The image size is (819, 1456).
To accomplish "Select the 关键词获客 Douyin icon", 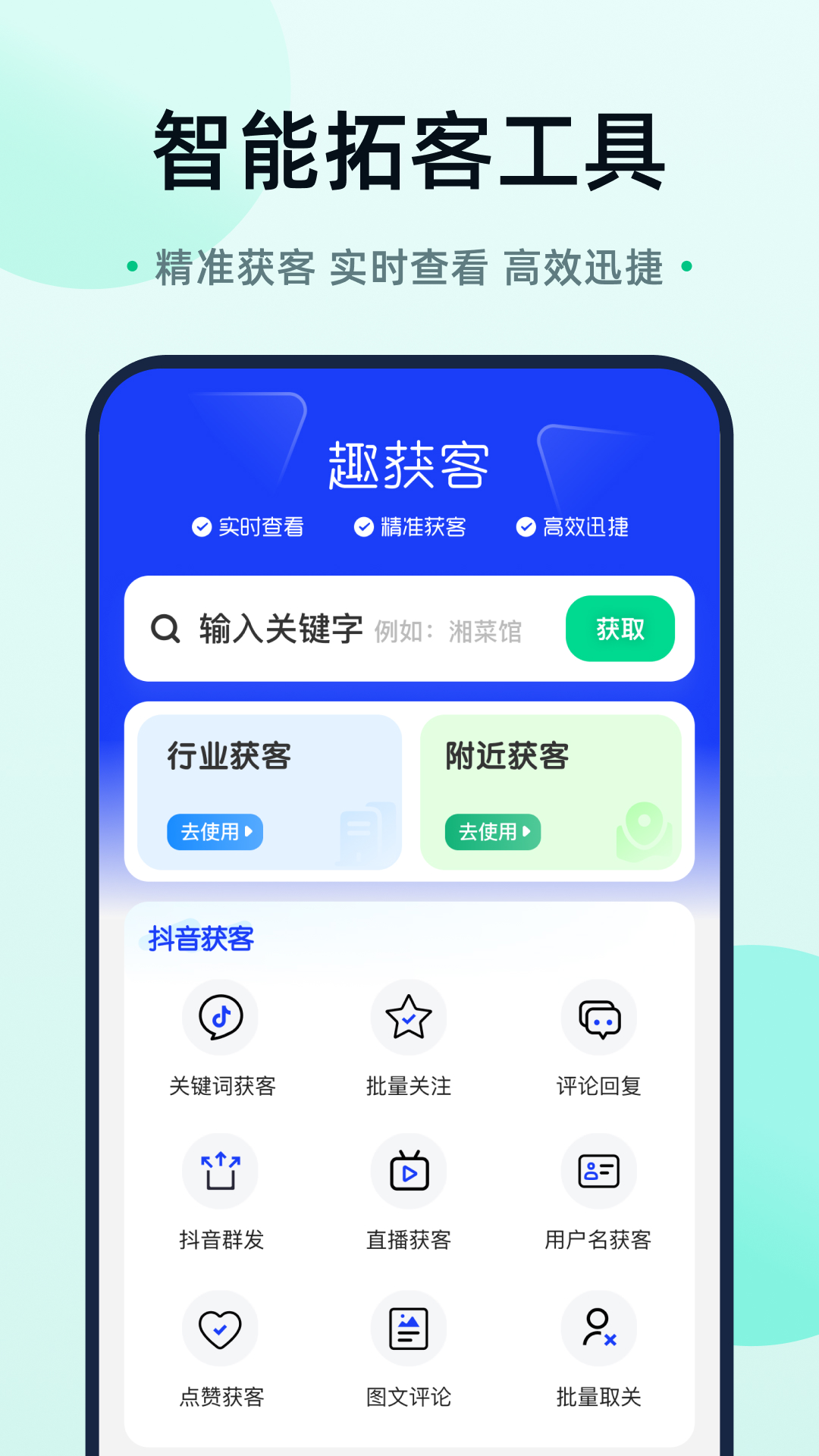I will pyautogui.click(x=220, y=1017).
